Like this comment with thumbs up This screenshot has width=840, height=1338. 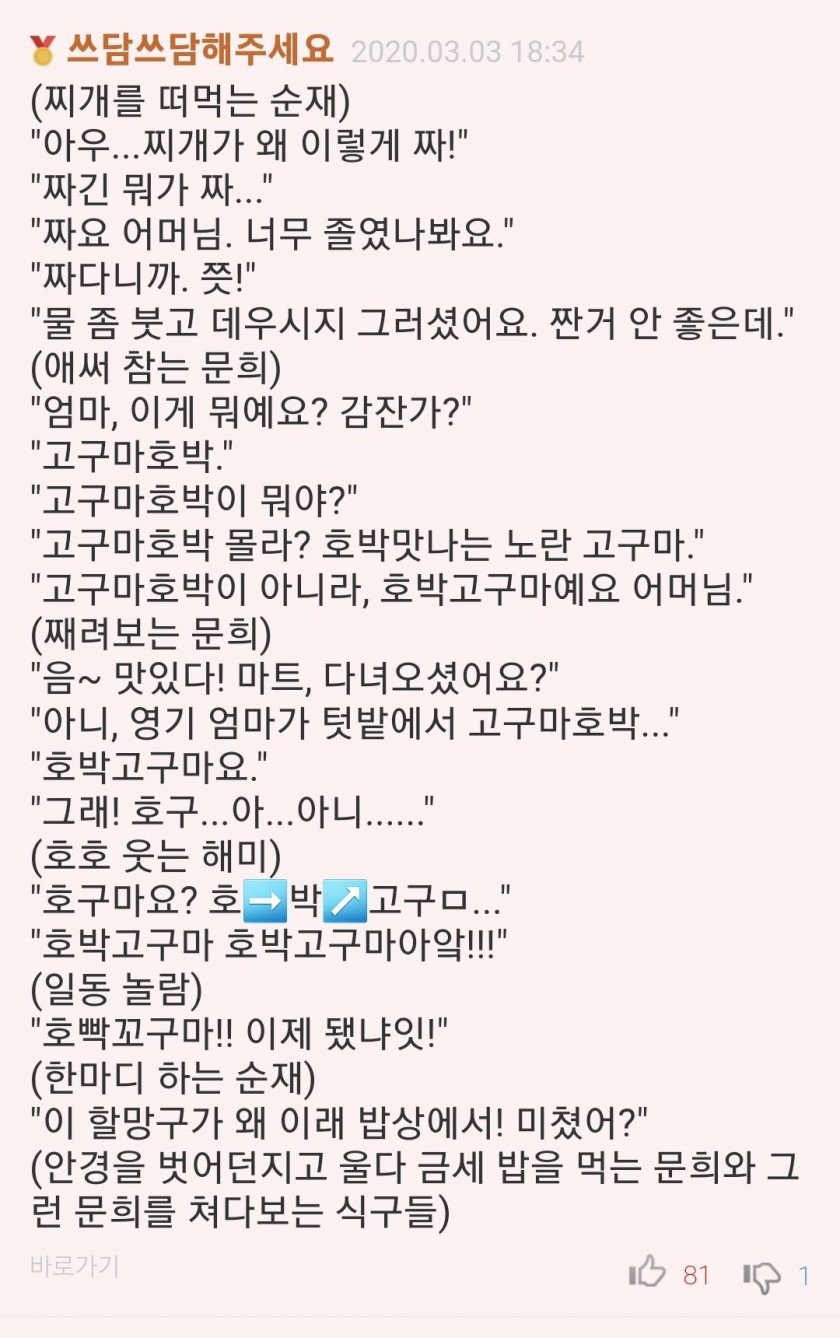click(x=648, y=1273)
